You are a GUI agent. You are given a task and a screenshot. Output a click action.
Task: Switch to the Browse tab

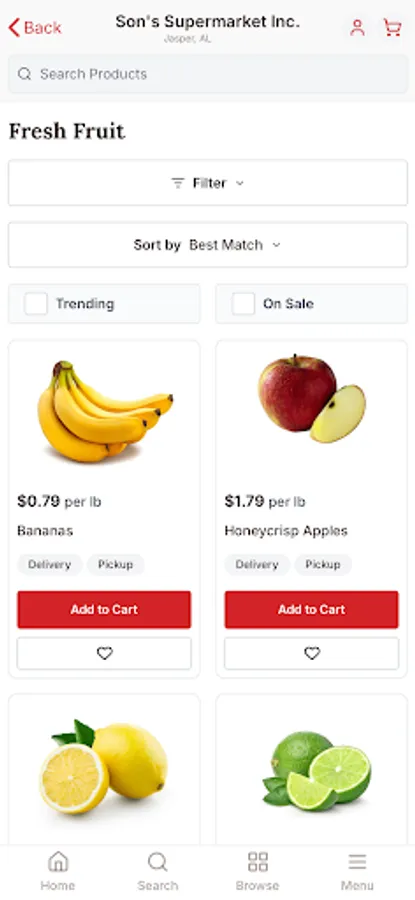tap(258, 871)
